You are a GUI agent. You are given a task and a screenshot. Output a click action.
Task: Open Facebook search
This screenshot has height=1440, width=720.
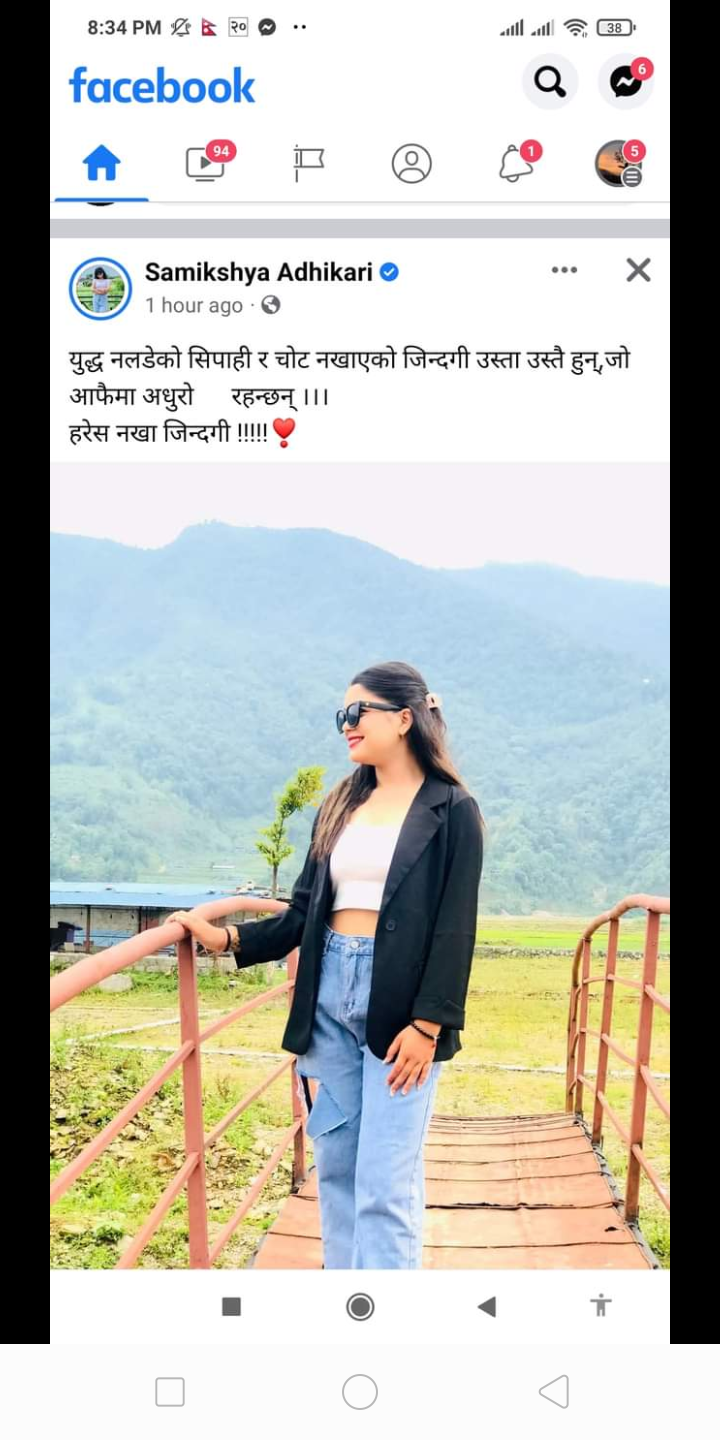(549, 82)
